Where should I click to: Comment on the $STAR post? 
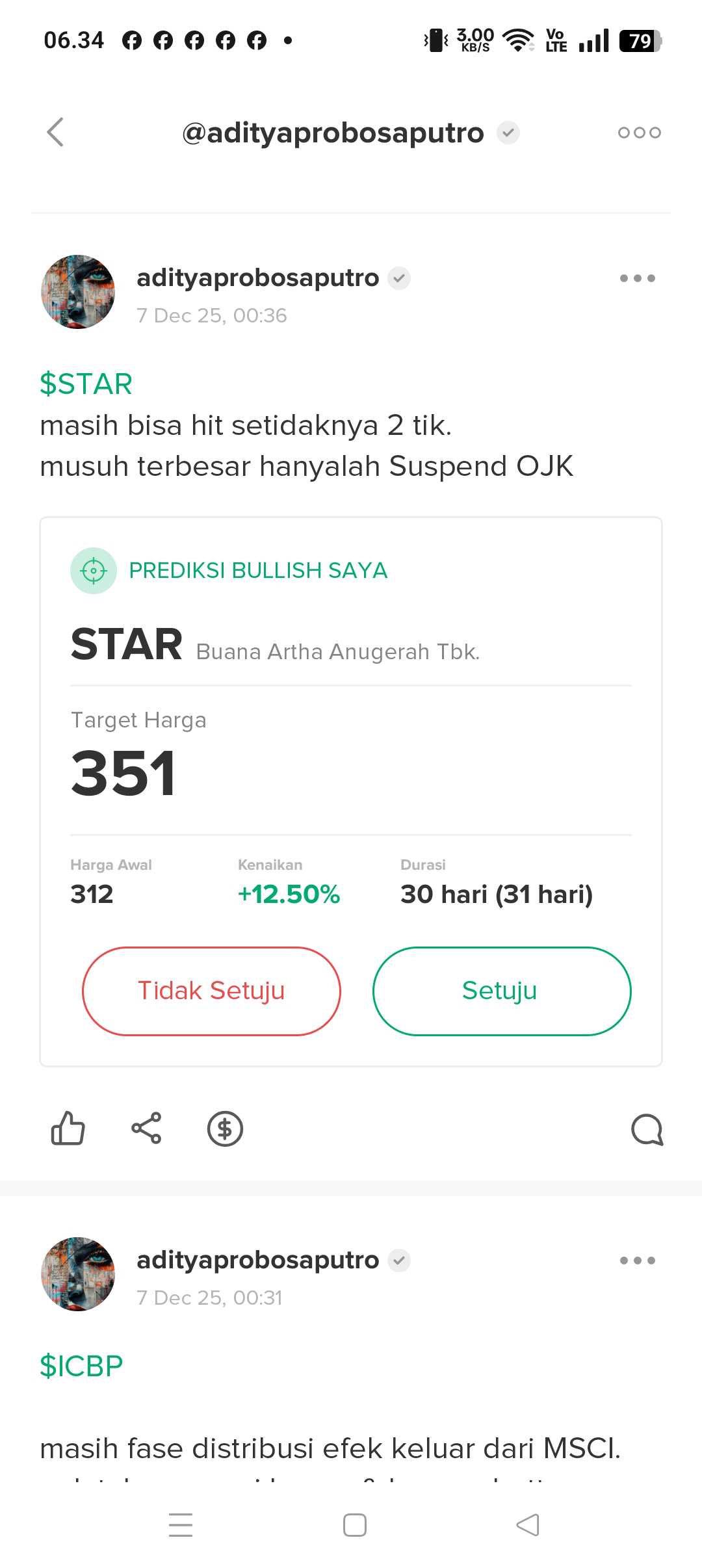pyautogui.click(x=647, y=1129)
